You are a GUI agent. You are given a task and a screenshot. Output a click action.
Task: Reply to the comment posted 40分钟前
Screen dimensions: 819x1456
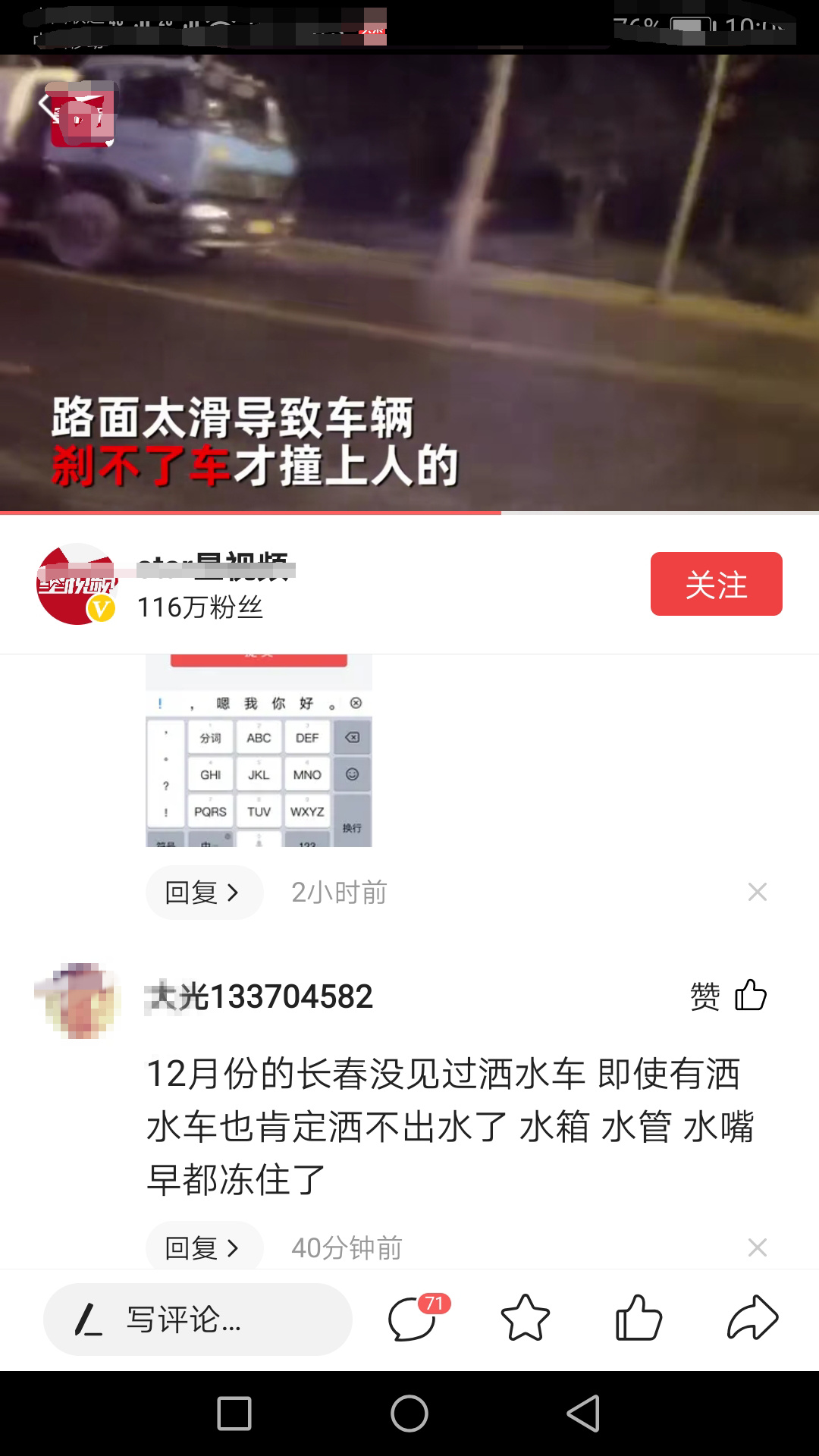[203, 1247]
